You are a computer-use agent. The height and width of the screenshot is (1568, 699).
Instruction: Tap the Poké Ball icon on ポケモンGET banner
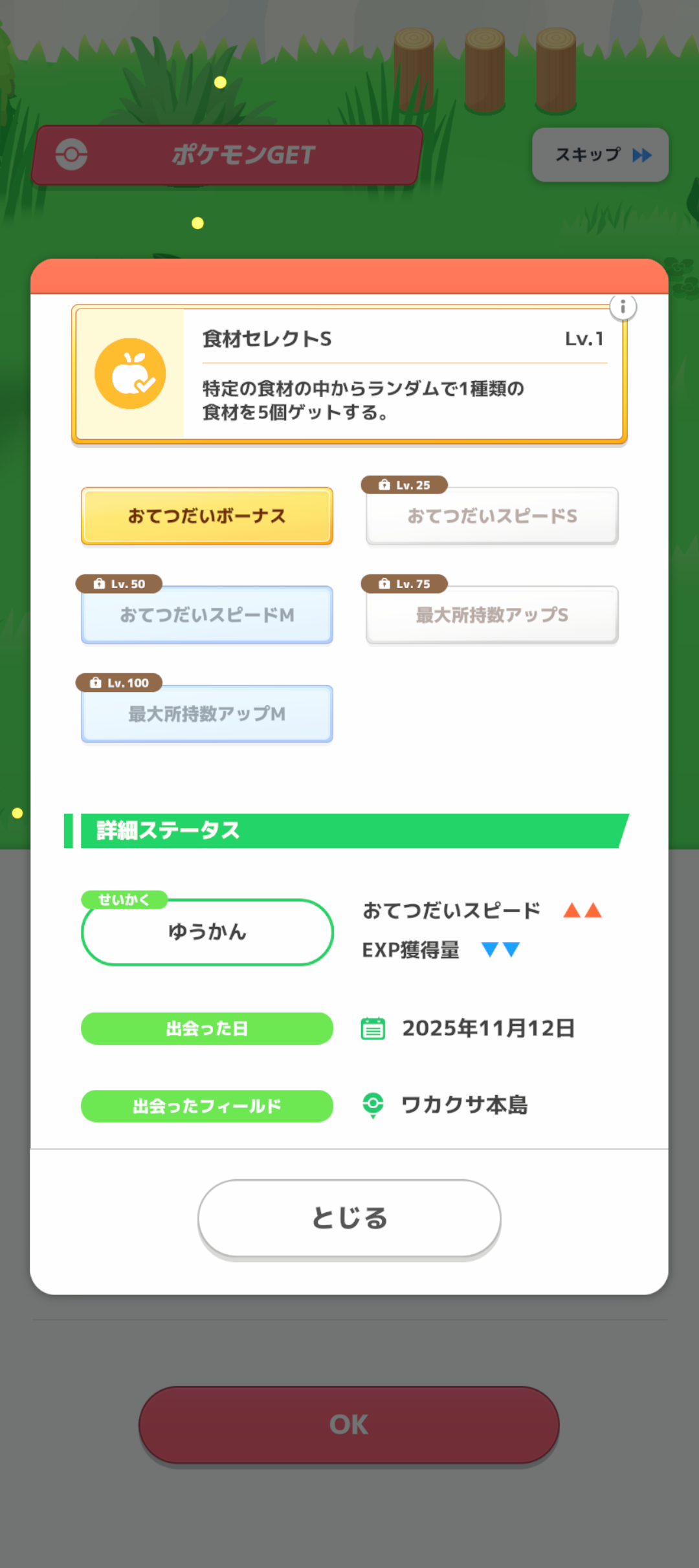[x=73, y=155]
